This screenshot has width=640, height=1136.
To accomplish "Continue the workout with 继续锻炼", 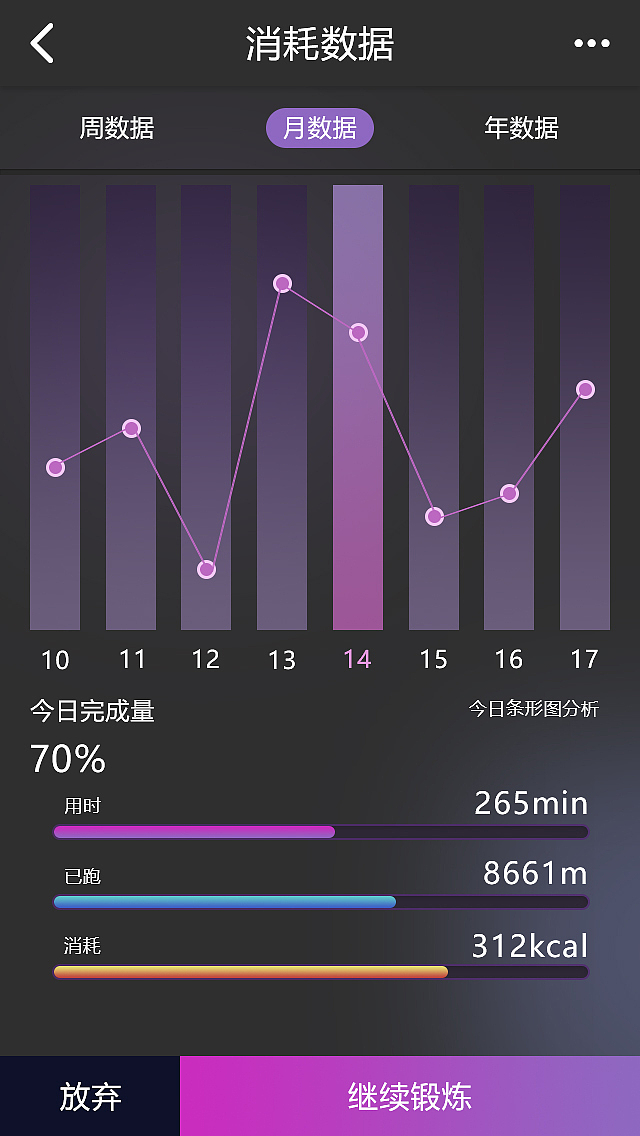I will (410, 1096).
